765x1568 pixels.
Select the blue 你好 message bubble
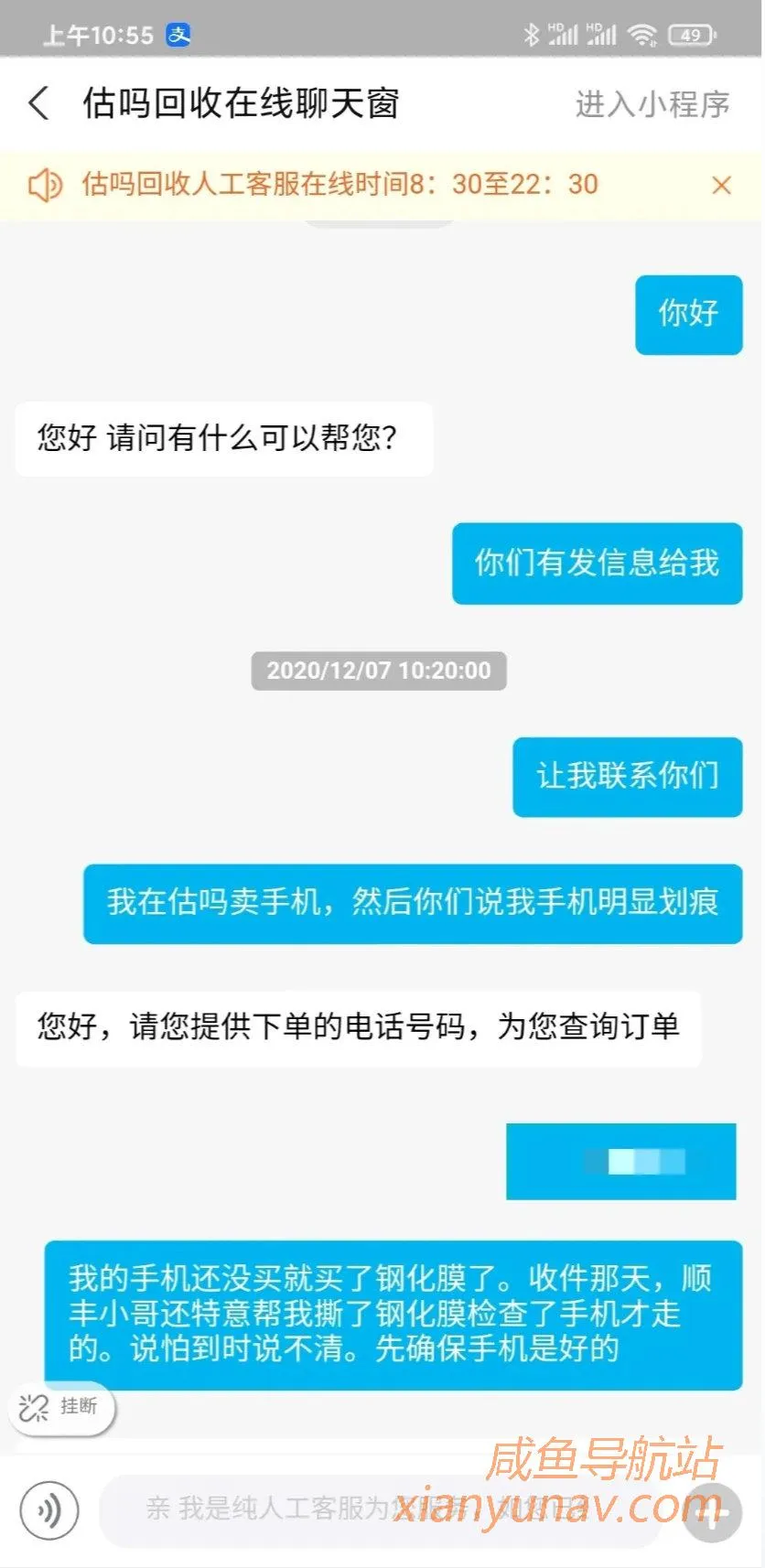coord(688,314)
